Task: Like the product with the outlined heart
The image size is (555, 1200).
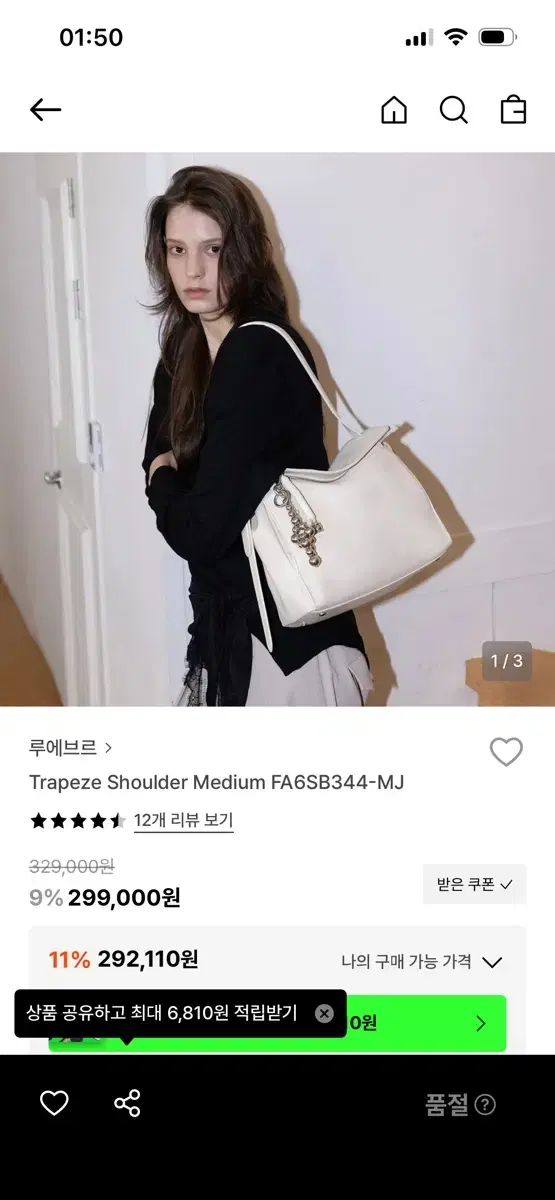Action: (x=506, y=752)
